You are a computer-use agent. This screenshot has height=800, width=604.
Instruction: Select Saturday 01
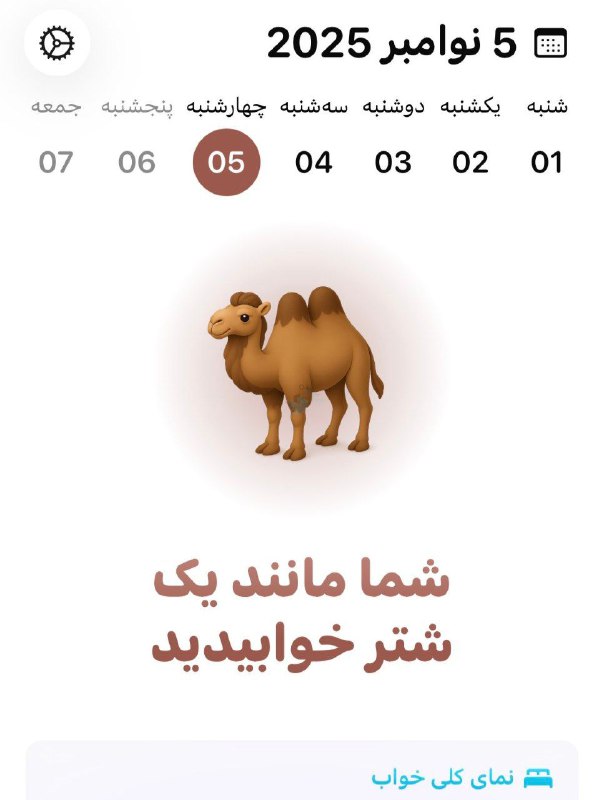pyautogui.click(x=547, y=162)
